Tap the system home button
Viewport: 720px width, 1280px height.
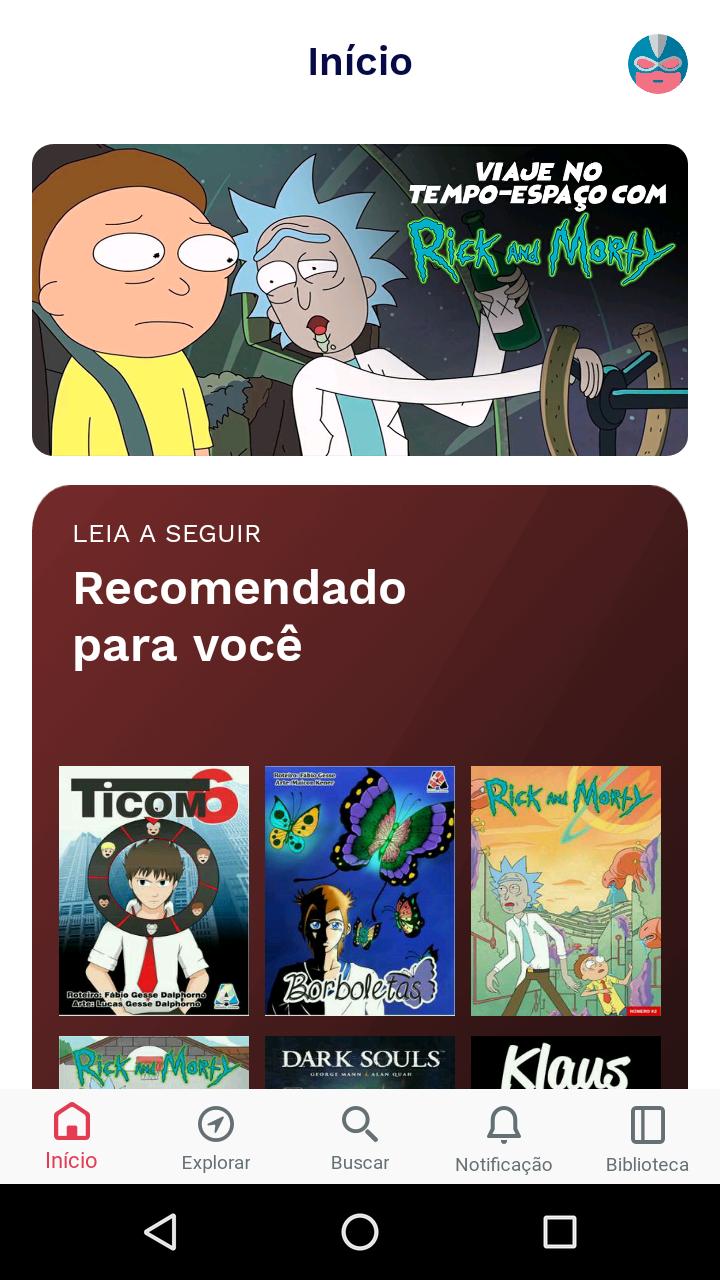(360, 1232)
